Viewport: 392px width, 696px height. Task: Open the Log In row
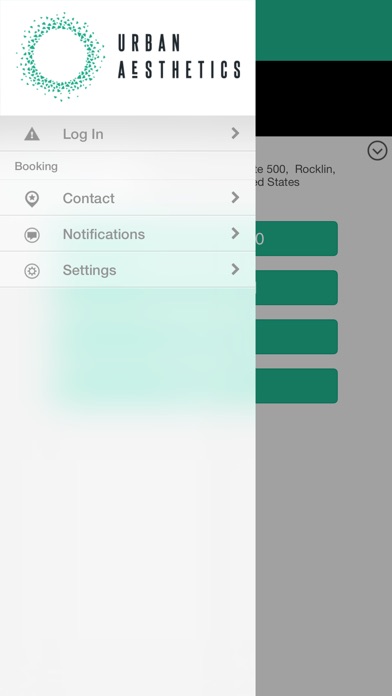point(127,134)
